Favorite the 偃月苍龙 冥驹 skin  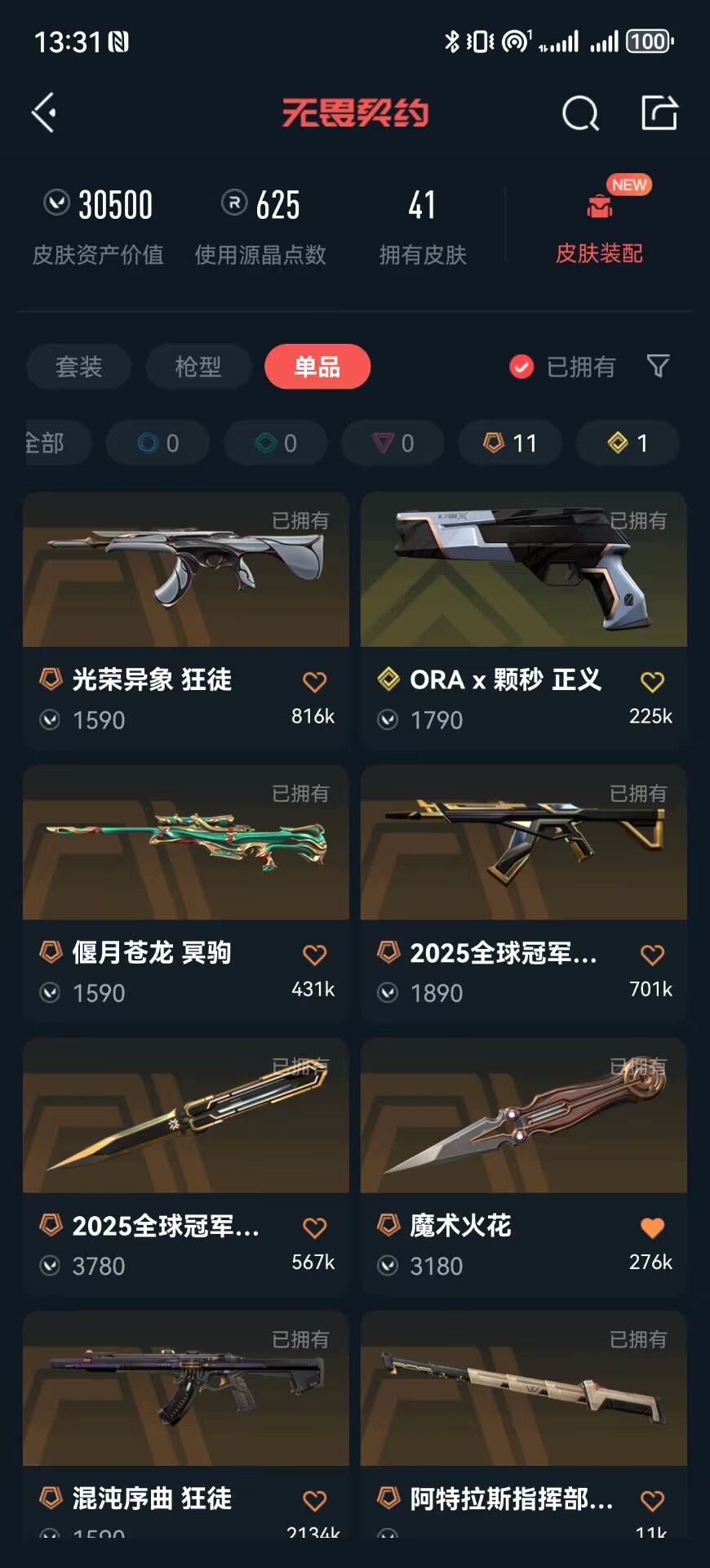[x=314, y=954]
